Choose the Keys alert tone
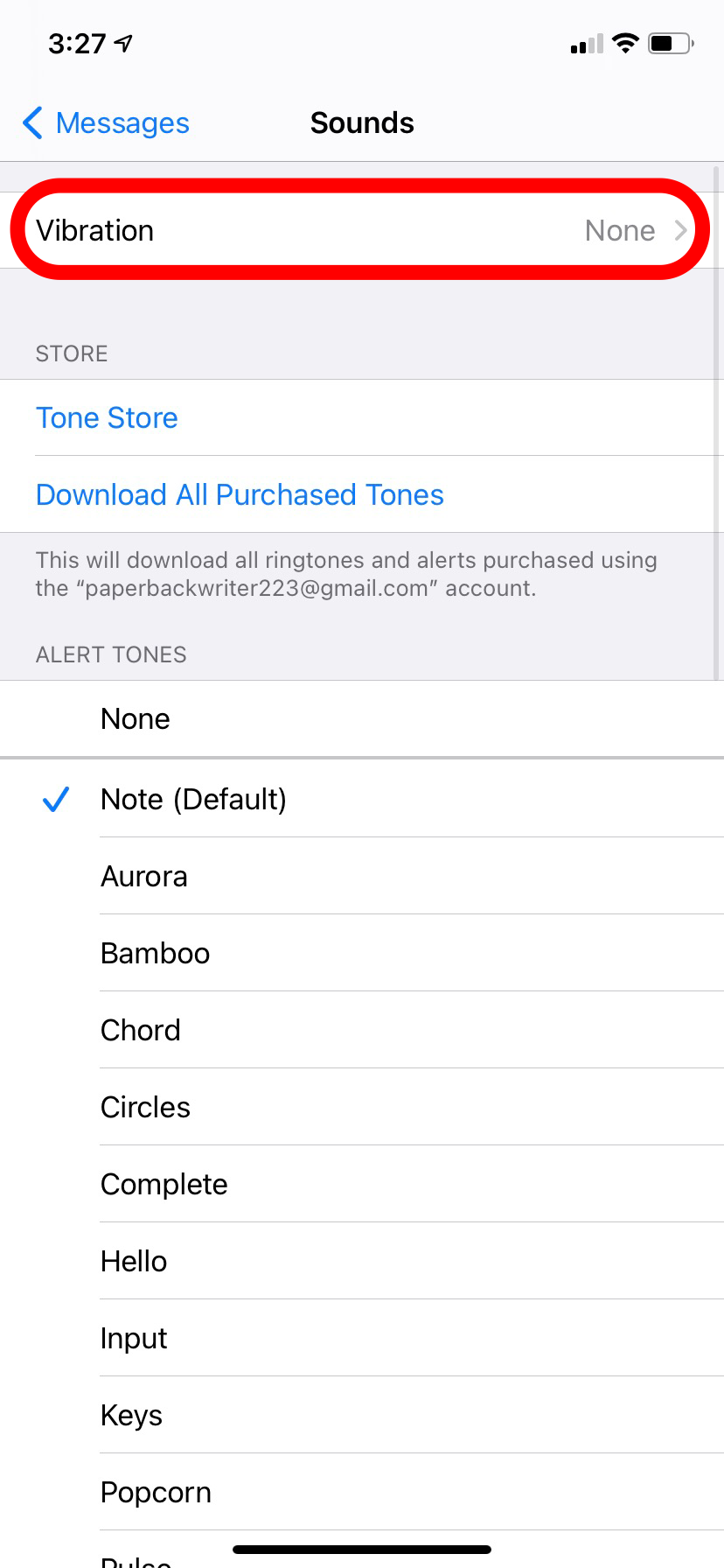724x1568 pixels. (362, 1415)
